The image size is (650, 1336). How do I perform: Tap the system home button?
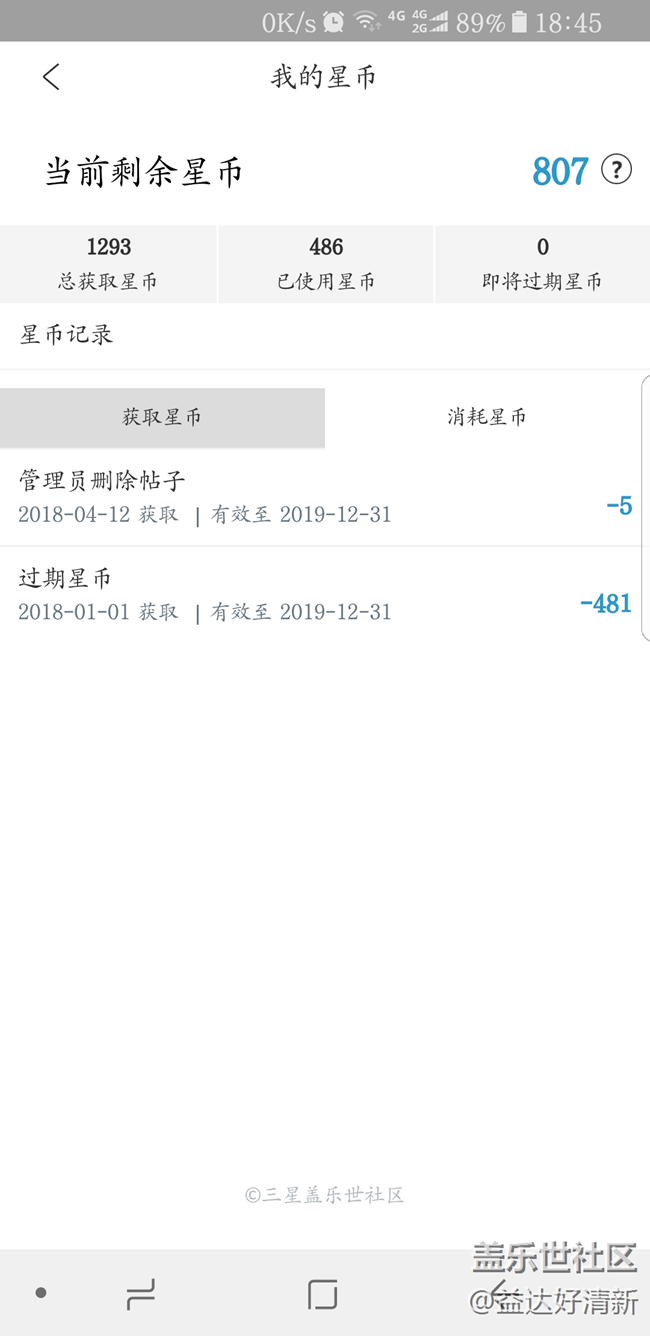point(322,1294)
